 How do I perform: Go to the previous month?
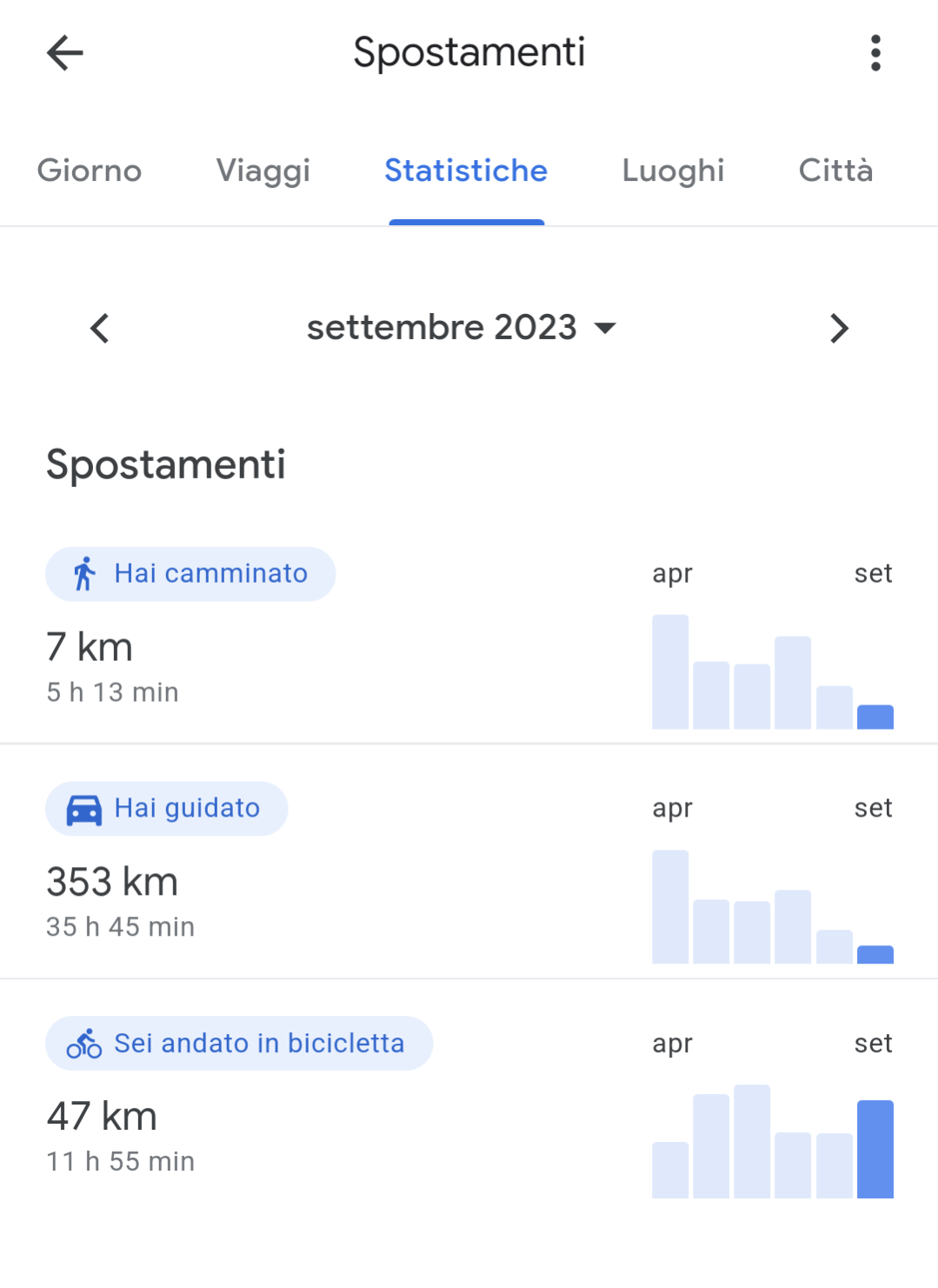coord(100,329)
